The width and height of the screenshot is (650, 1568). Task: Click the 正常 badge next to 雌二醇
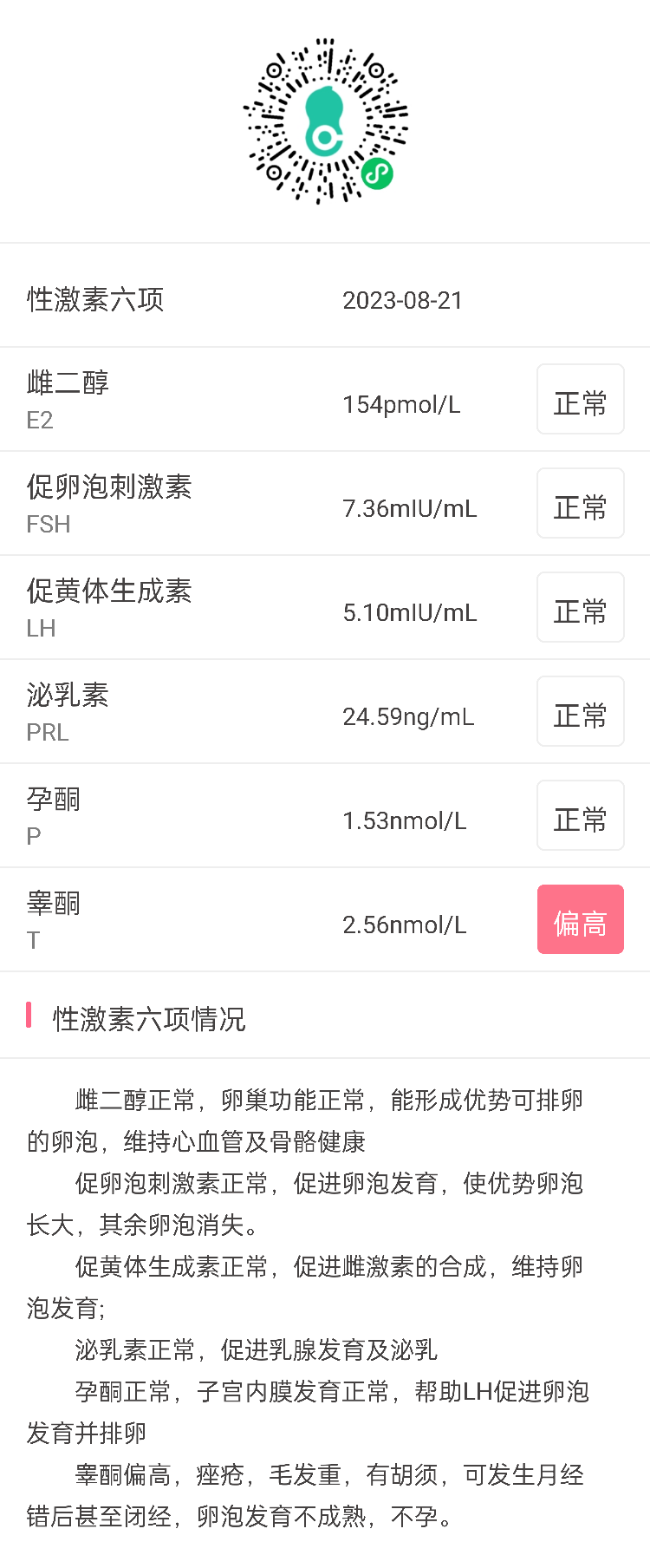pos(580,399)
